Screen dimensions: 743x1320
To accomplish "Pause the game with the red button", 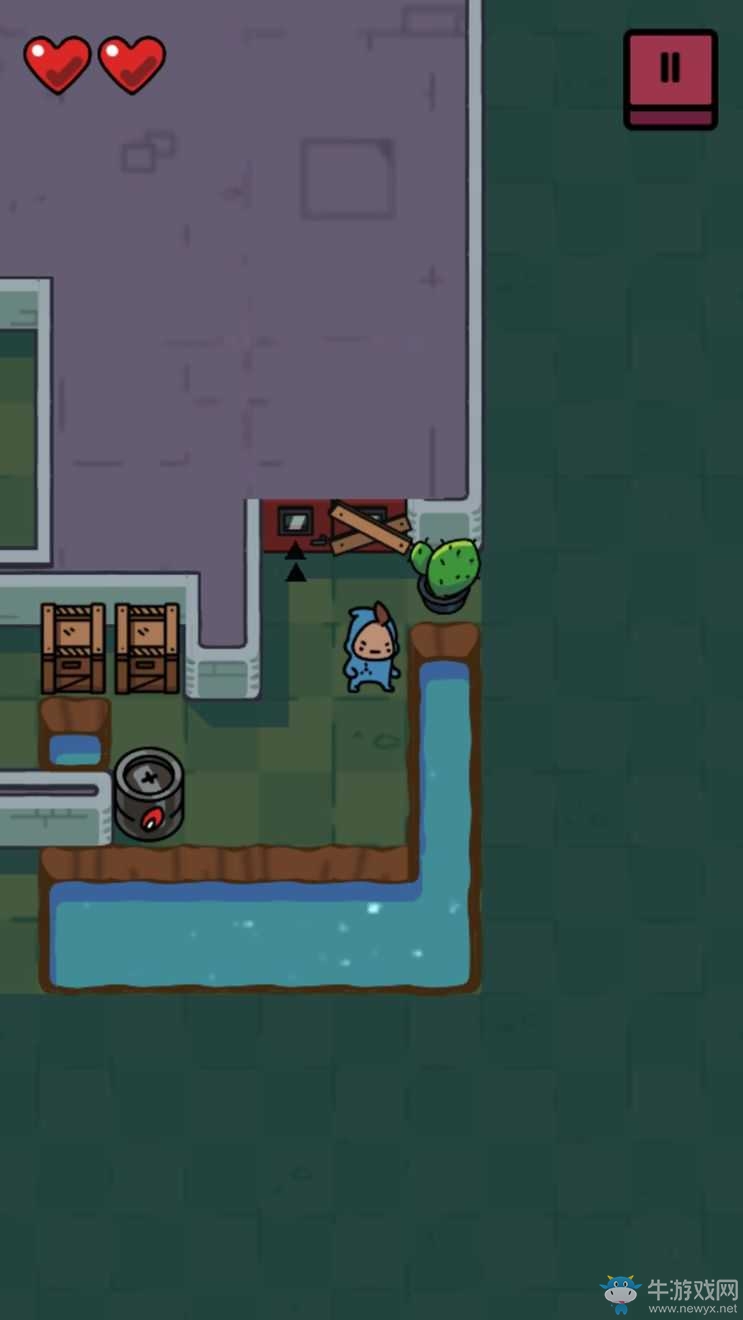I will click(670, 76).
